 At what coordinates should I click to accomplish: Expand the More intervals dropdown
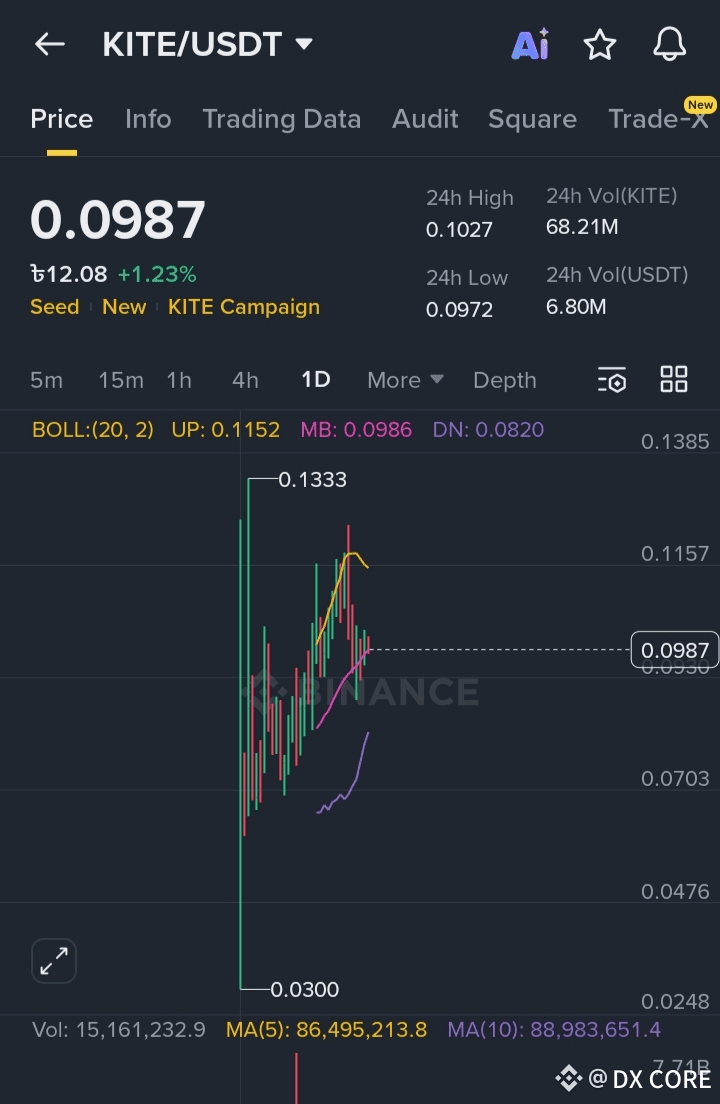[405, 380]
